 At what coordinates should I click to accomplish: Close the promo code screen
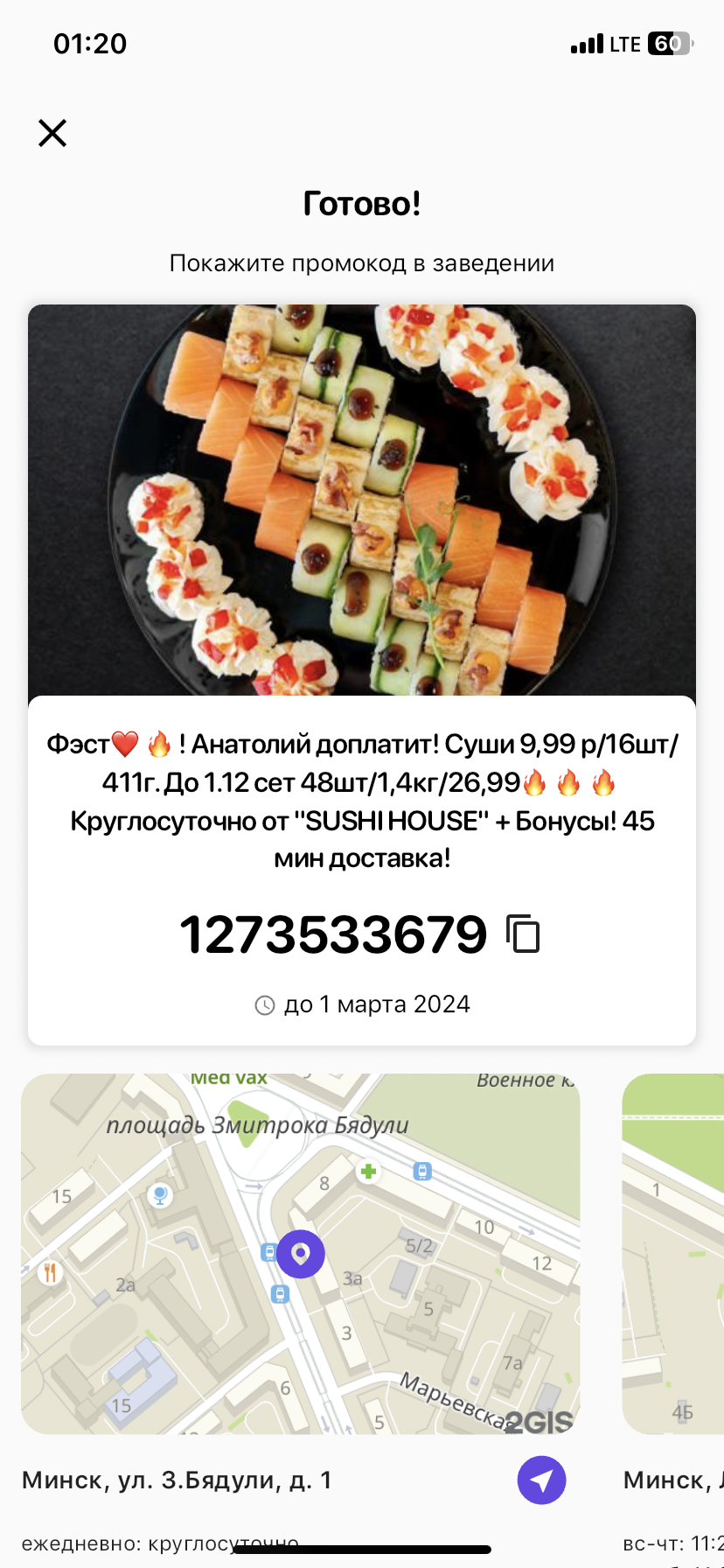click(52, 133)
